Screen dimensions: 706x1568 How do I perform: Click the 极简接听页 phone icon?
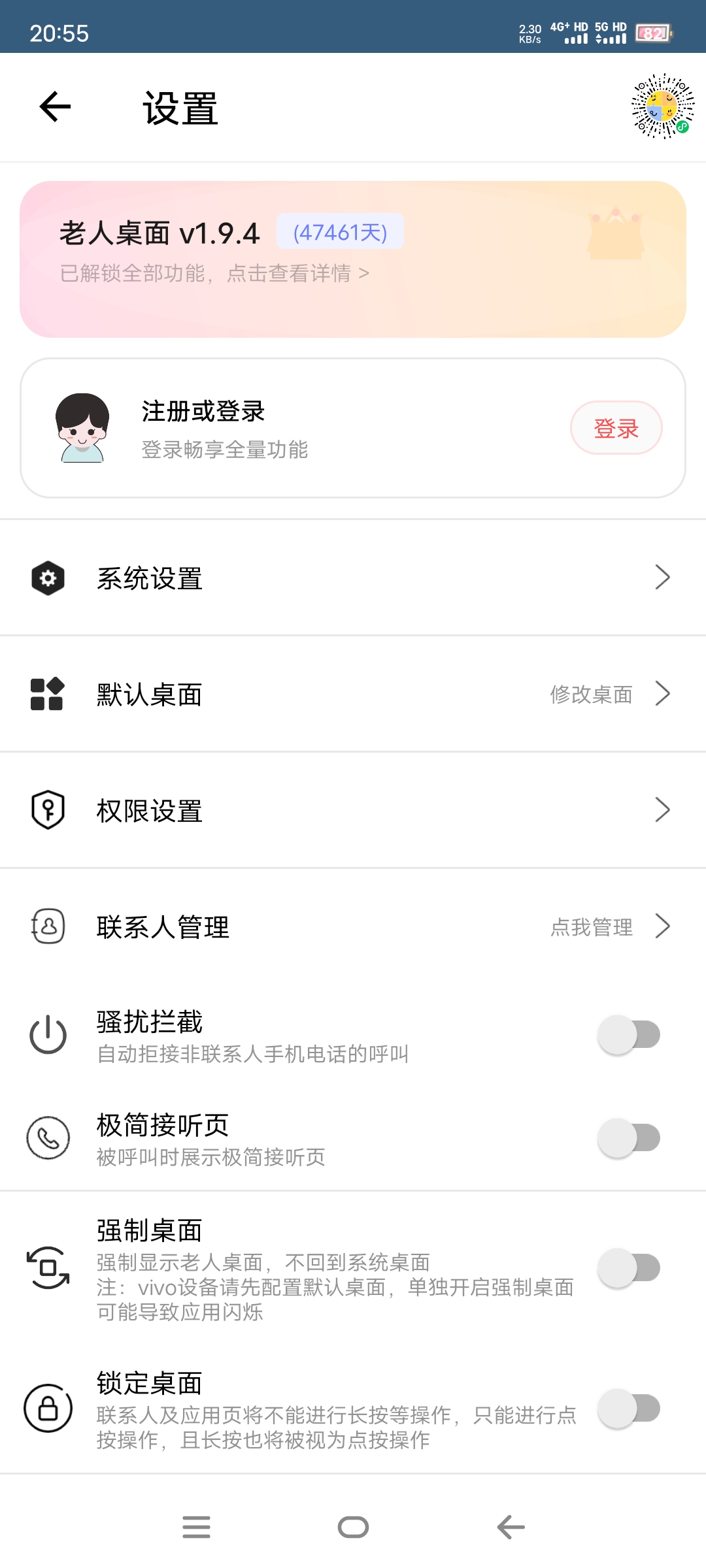[x=46, y=1137]
